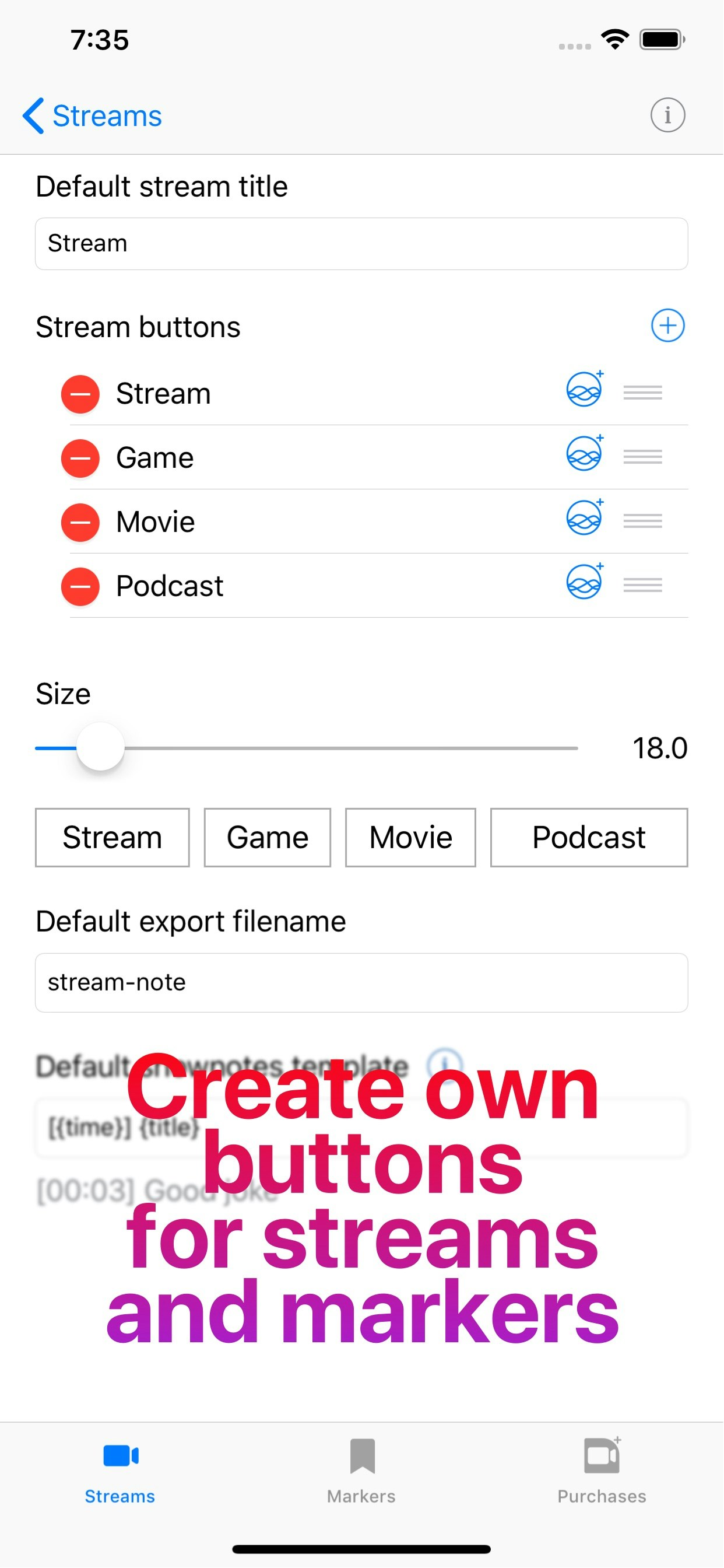Viewport: 724px width, 1568px height.
Task: Tap the delete toggle for the Movie button
Action: [80, 521]
